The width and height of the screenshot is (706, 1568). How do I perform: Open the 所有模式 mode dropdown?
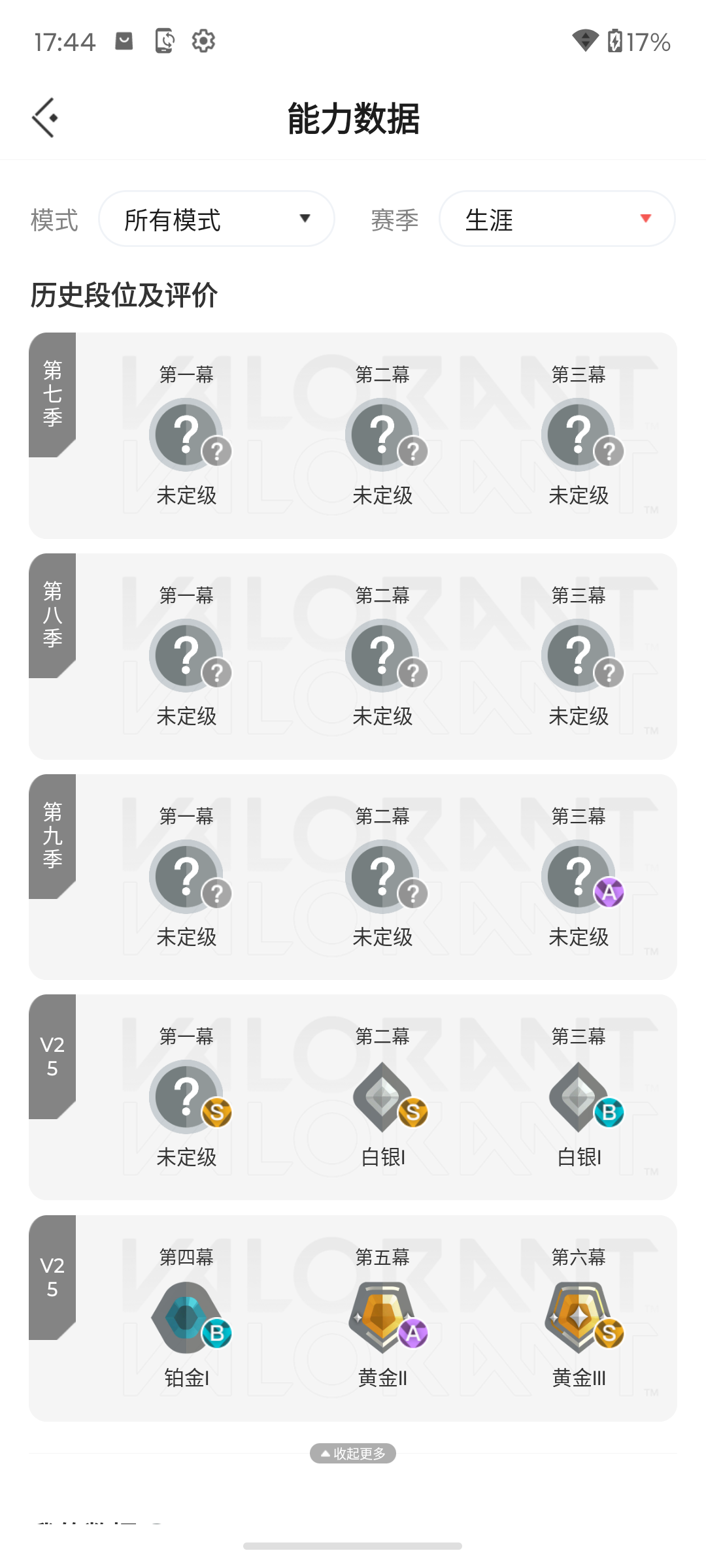216,219
